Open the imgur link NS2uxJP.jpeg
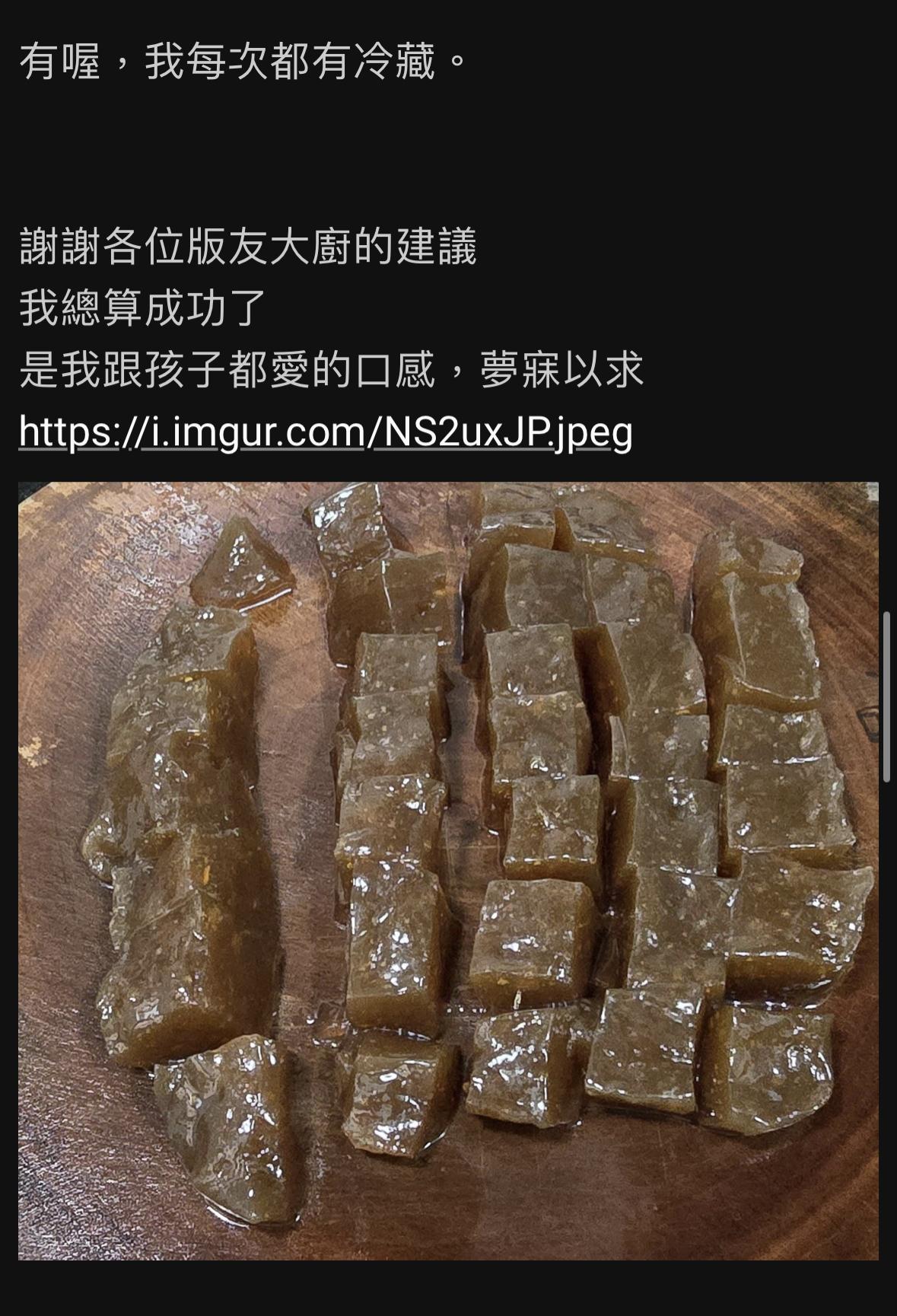Viewport: 897px width, 1316px height. [326, 432]
